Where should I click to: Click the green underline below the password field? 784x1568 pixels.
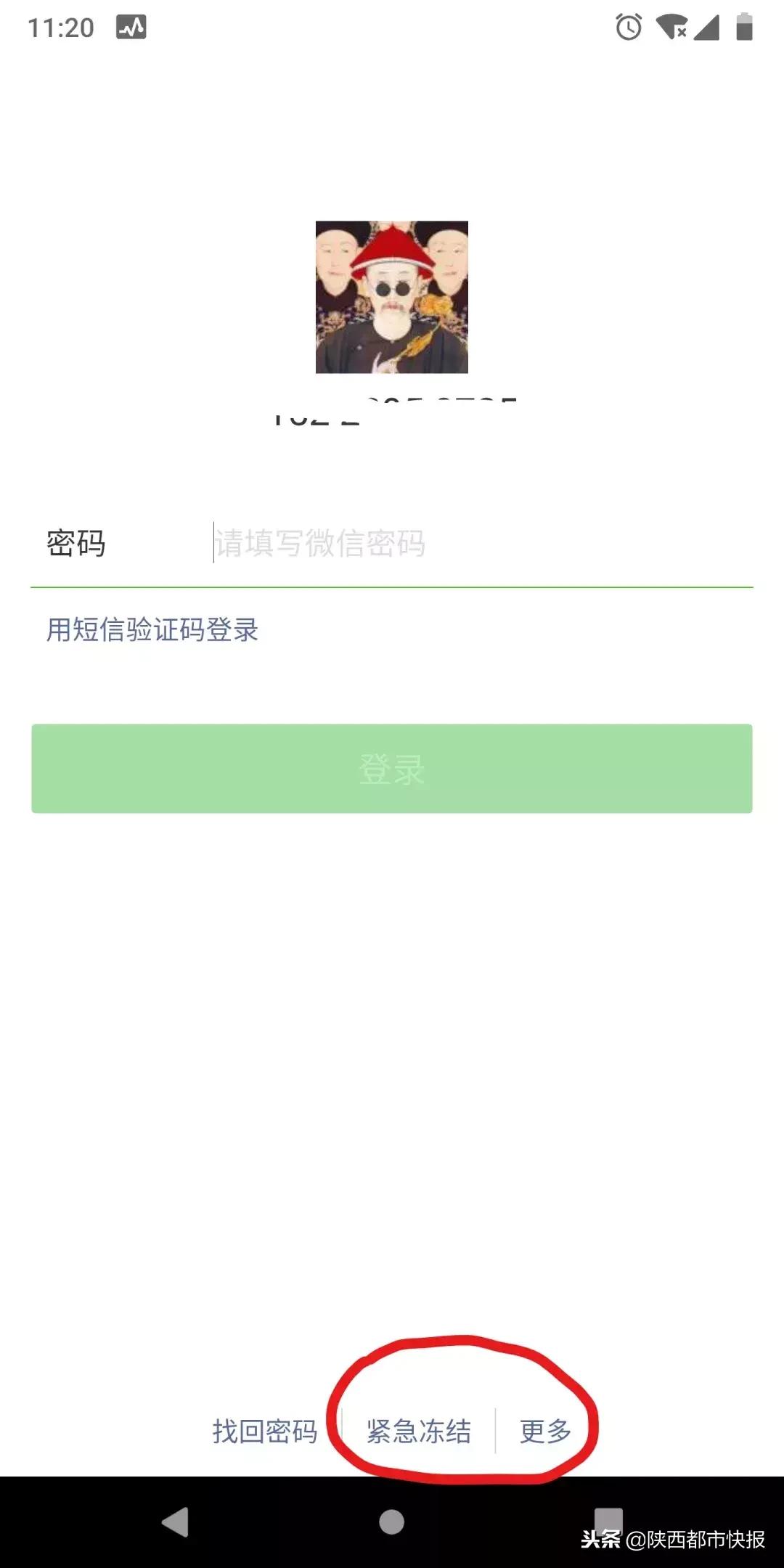tap(392, 584)
